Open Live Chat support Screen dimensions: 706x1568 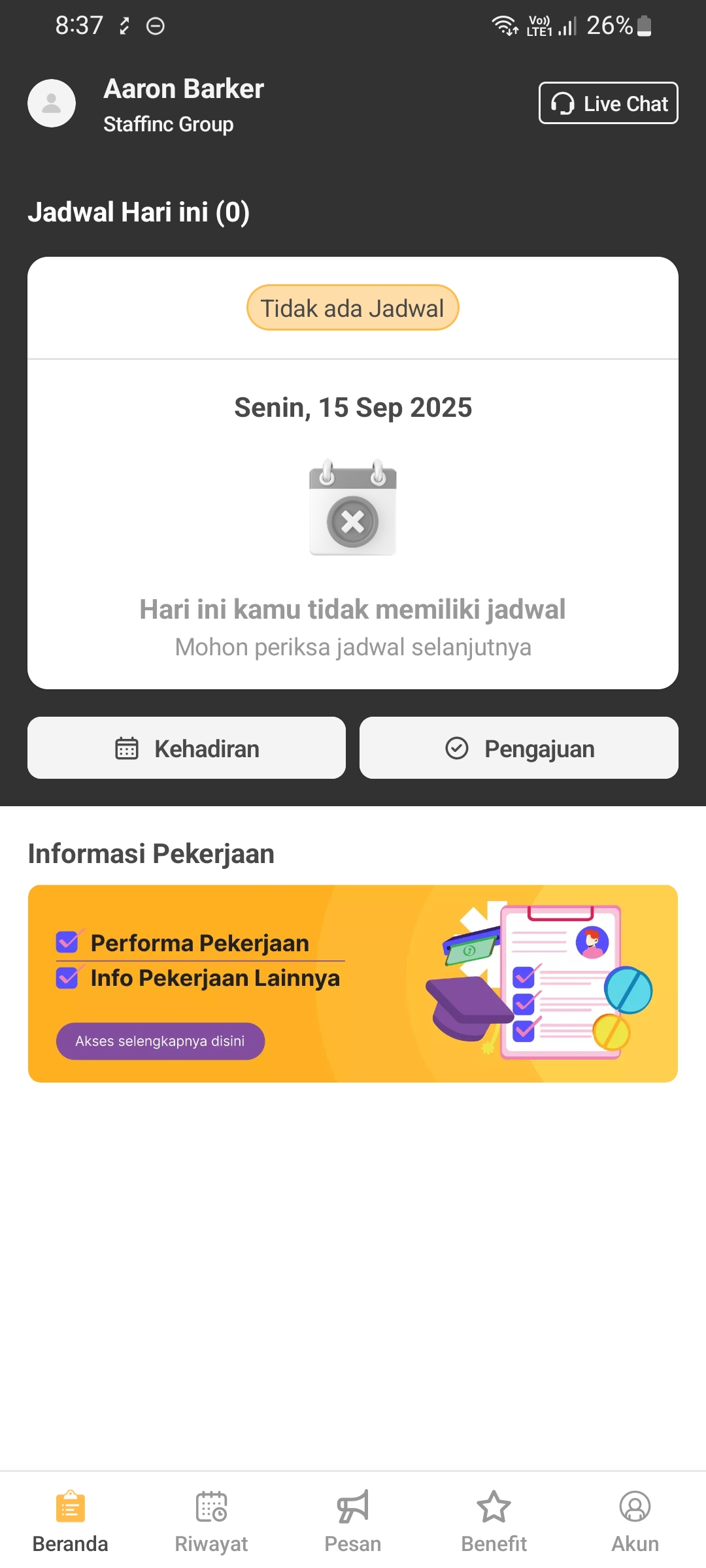608,103
